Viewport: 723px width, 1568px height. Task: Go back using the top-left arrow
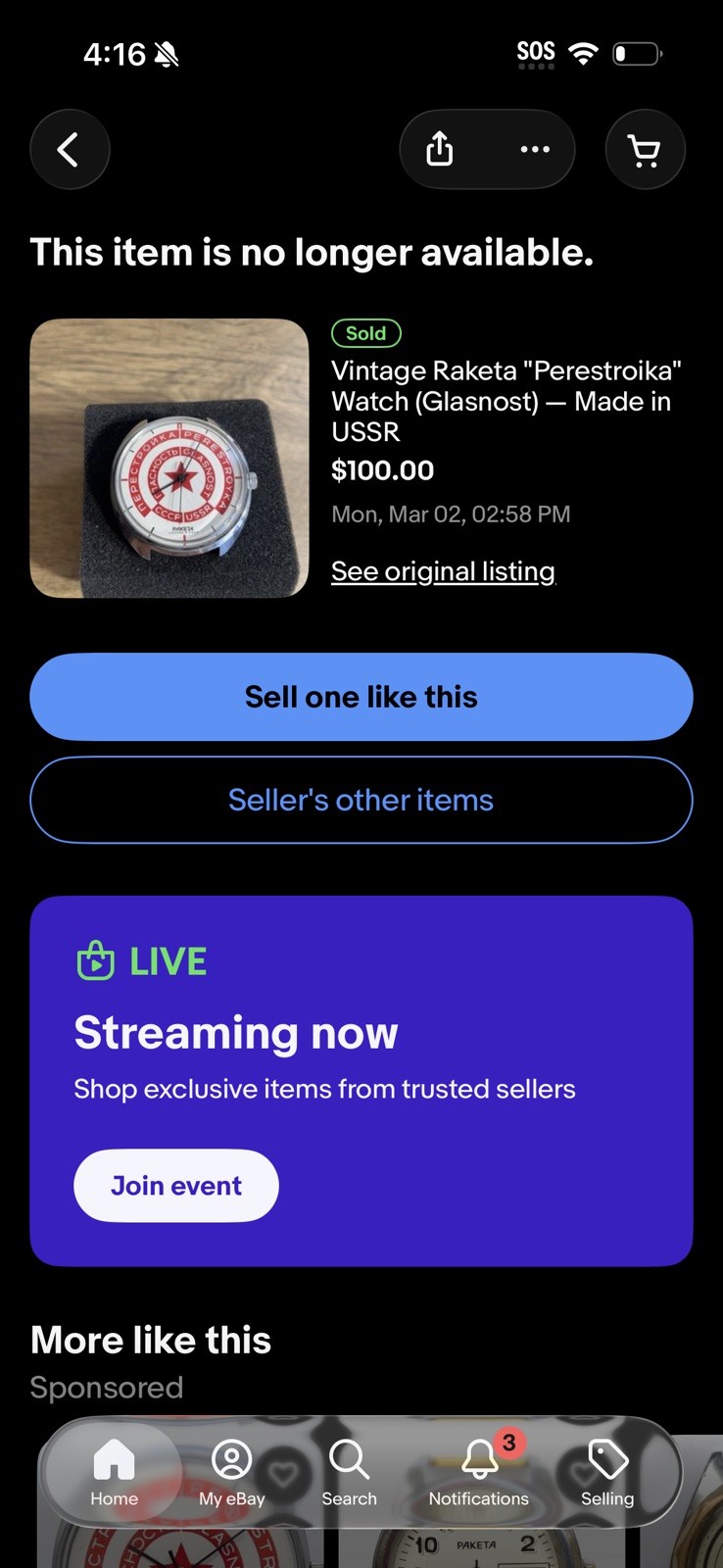(x=70, y=150)
